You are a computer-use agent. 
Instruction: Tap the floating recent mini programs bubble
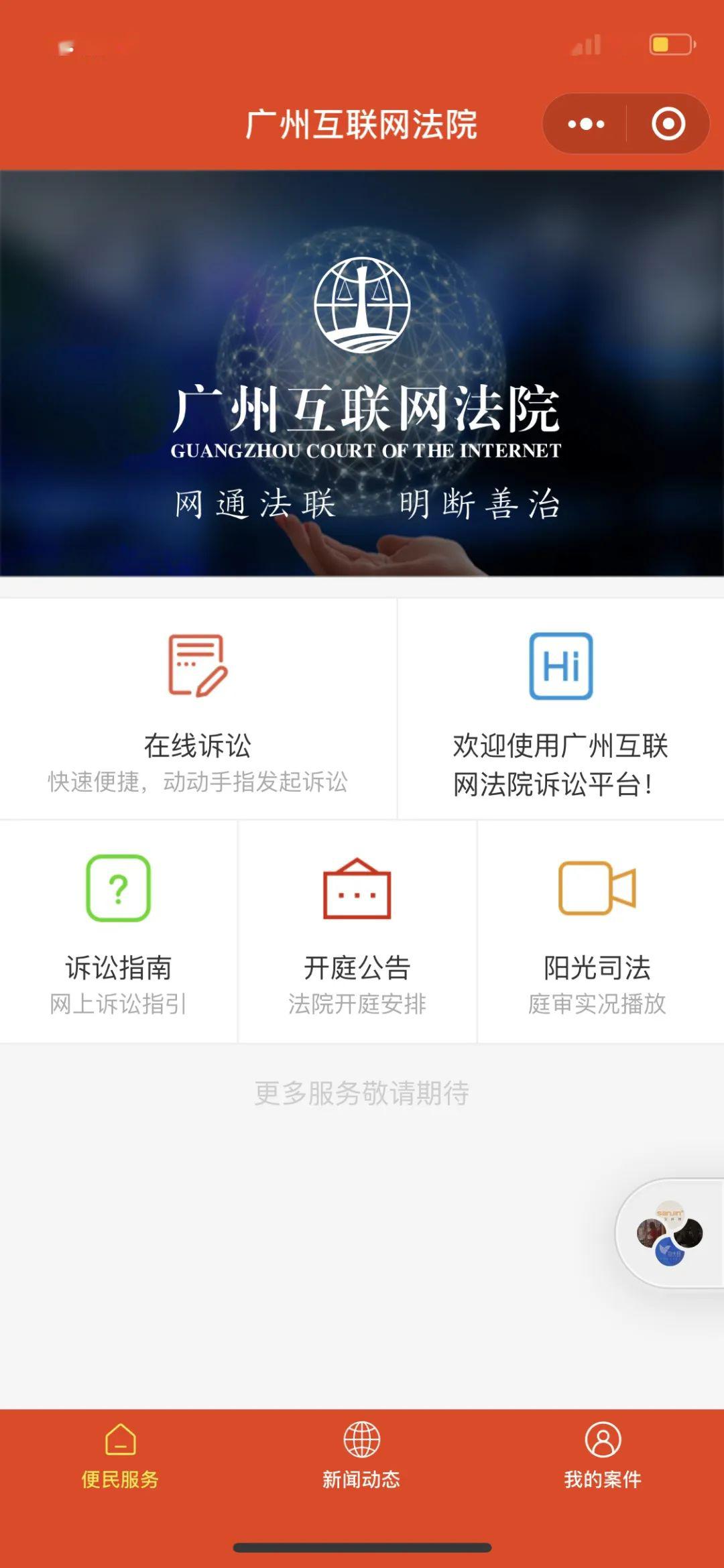pyautogui.click(x=670, y=1232)
